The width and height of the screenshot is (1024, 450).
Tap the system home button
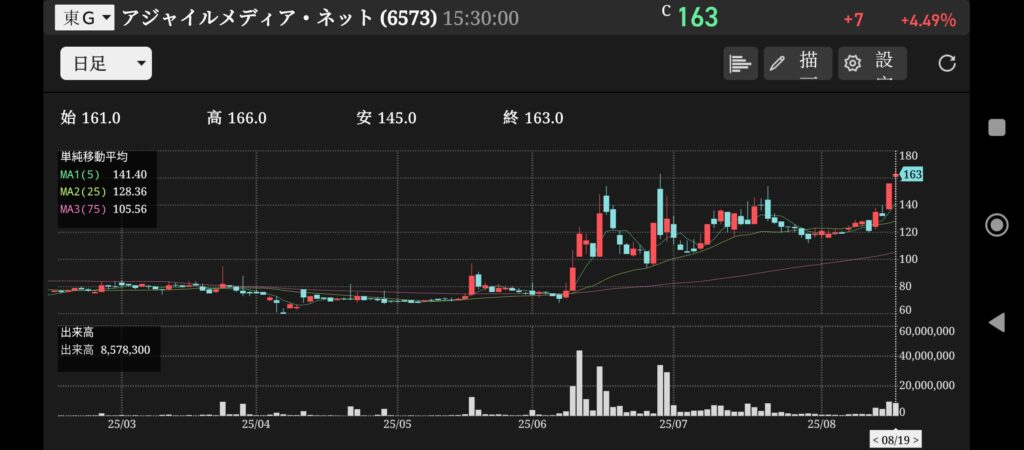coord(996,224)
